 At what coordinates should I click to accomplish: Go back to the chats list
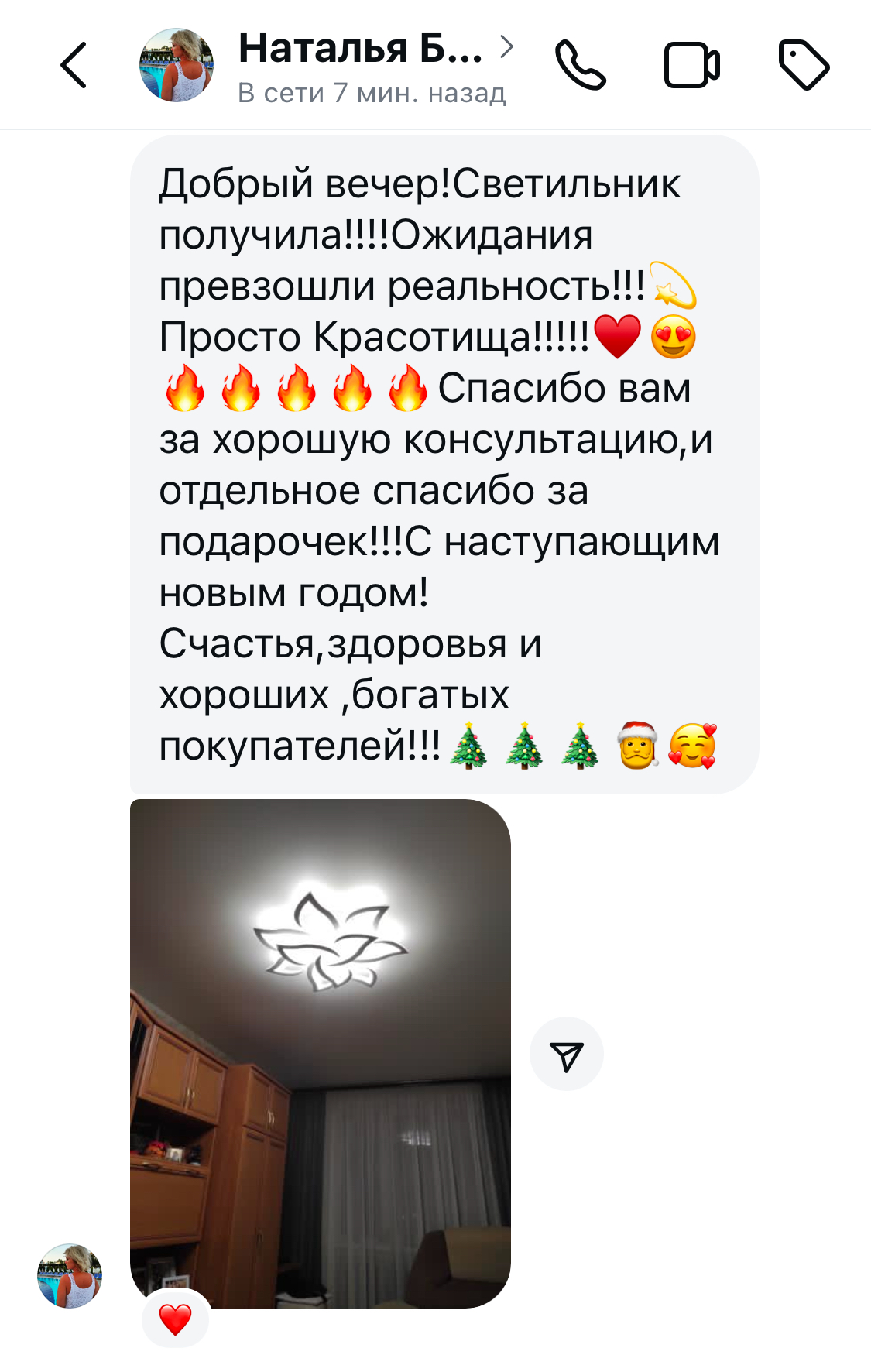tap(74, 65)
